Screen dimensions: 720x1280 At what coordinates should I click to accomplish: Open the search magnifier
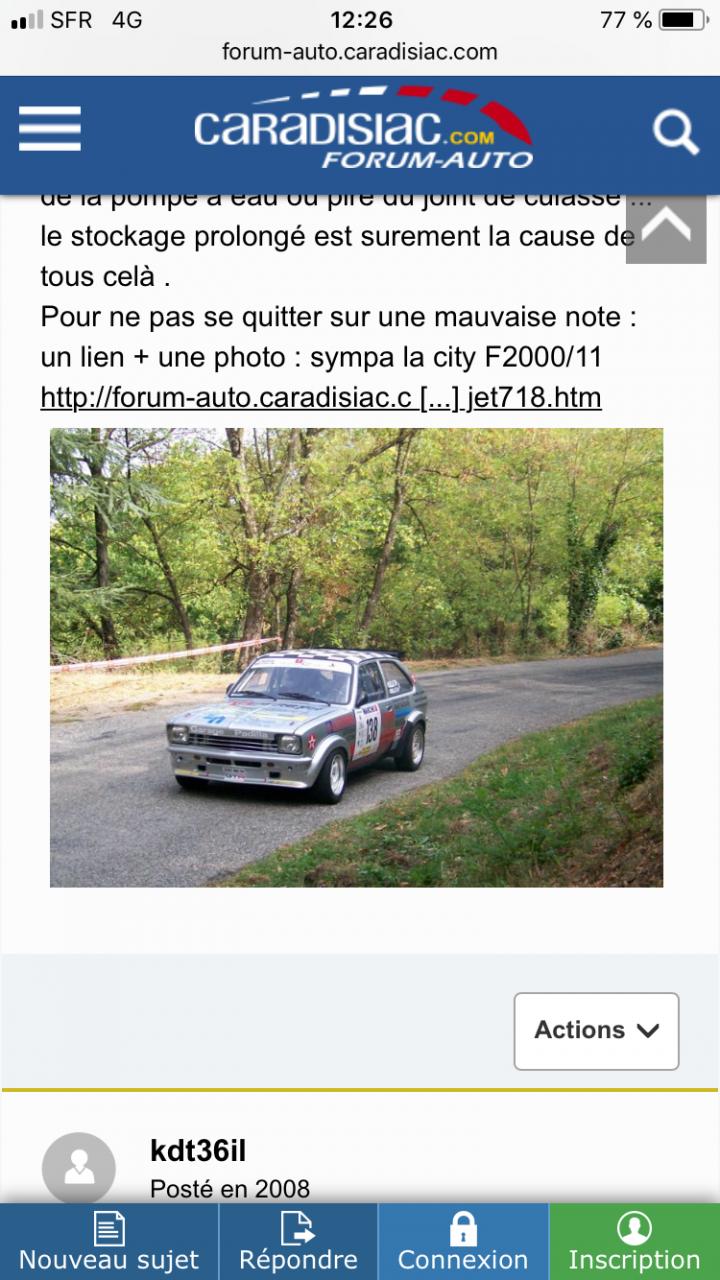[x=676, y=132]
